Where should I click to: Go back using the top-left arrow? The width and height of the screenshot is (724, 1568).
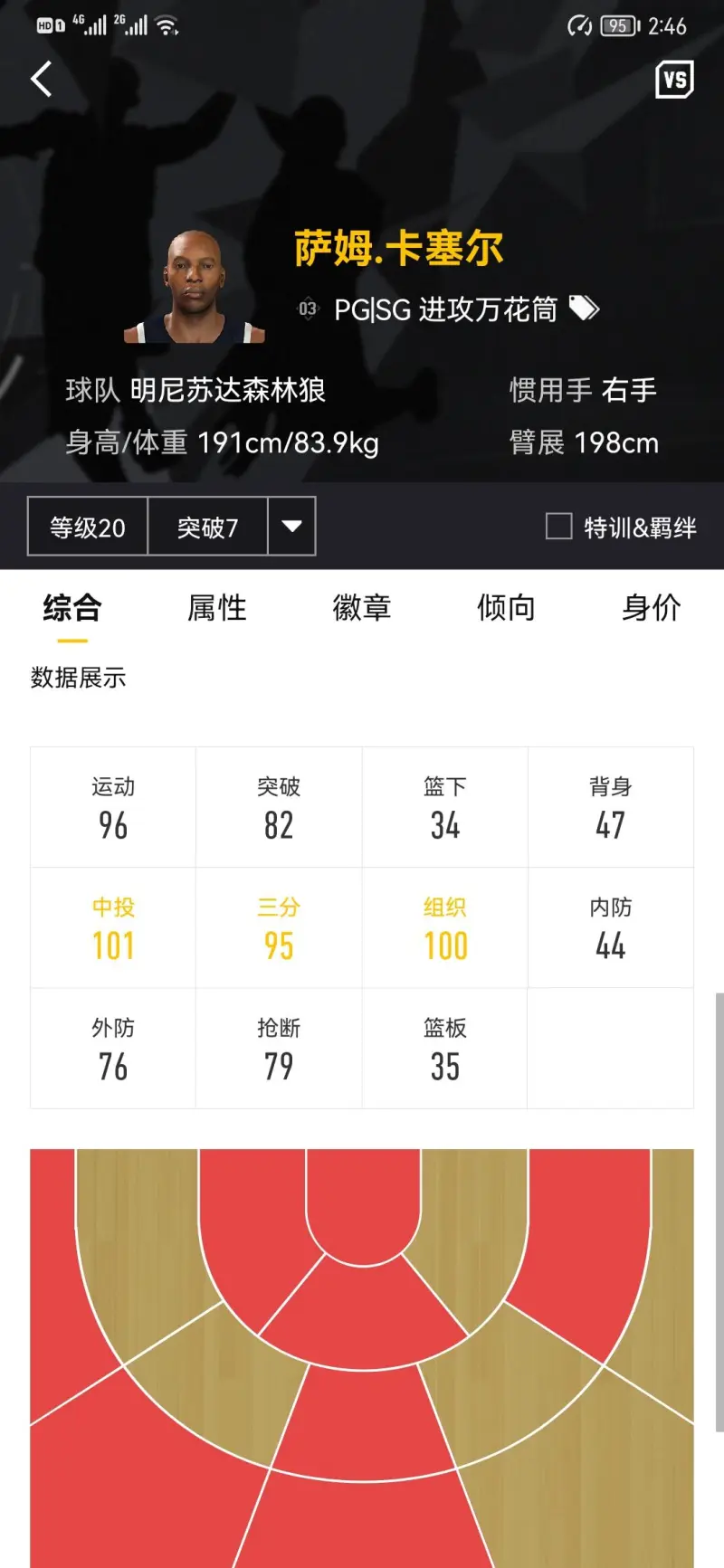[42, 80]
